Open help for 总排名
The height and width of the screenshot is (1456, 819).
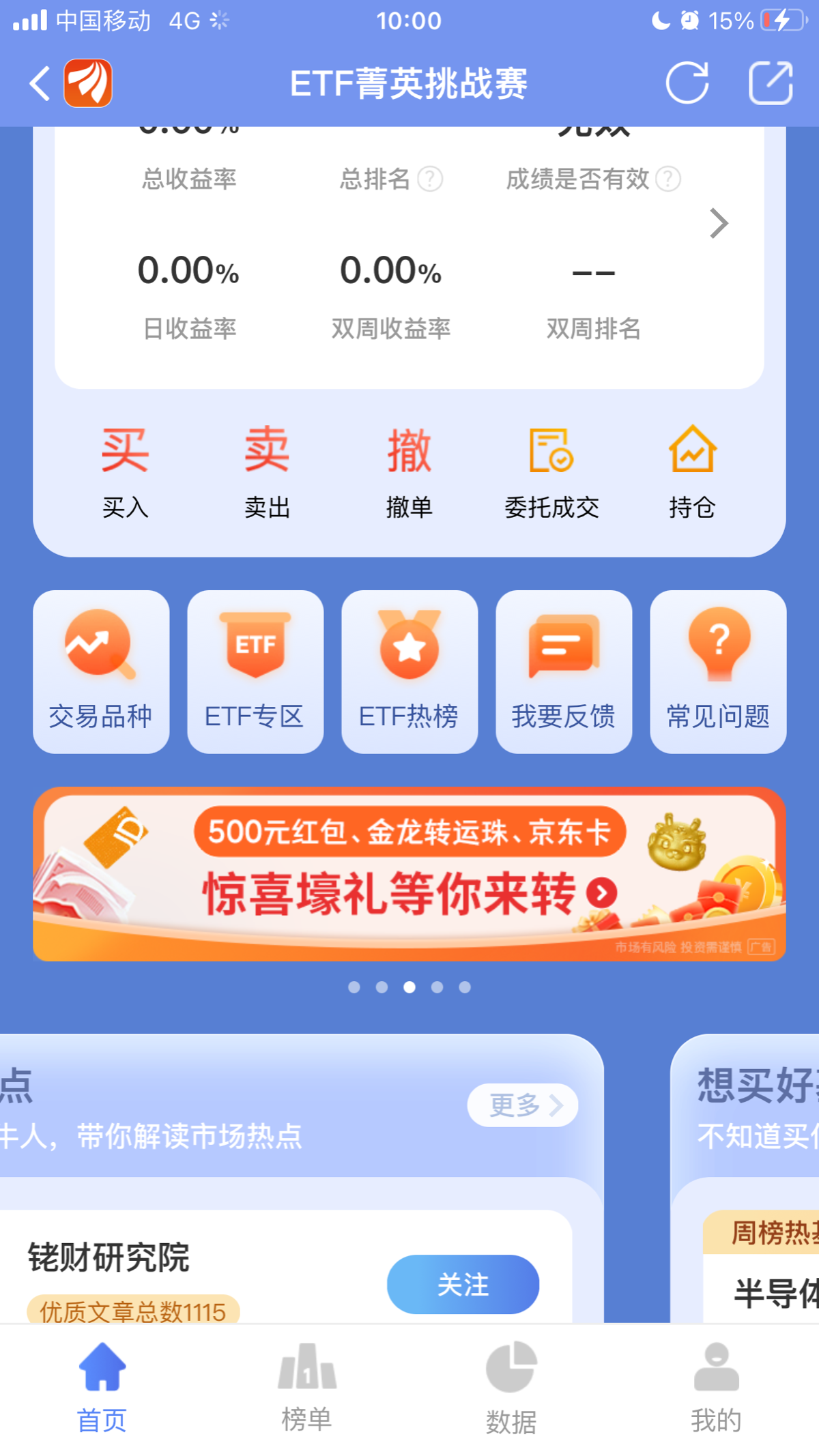(430, 179)
